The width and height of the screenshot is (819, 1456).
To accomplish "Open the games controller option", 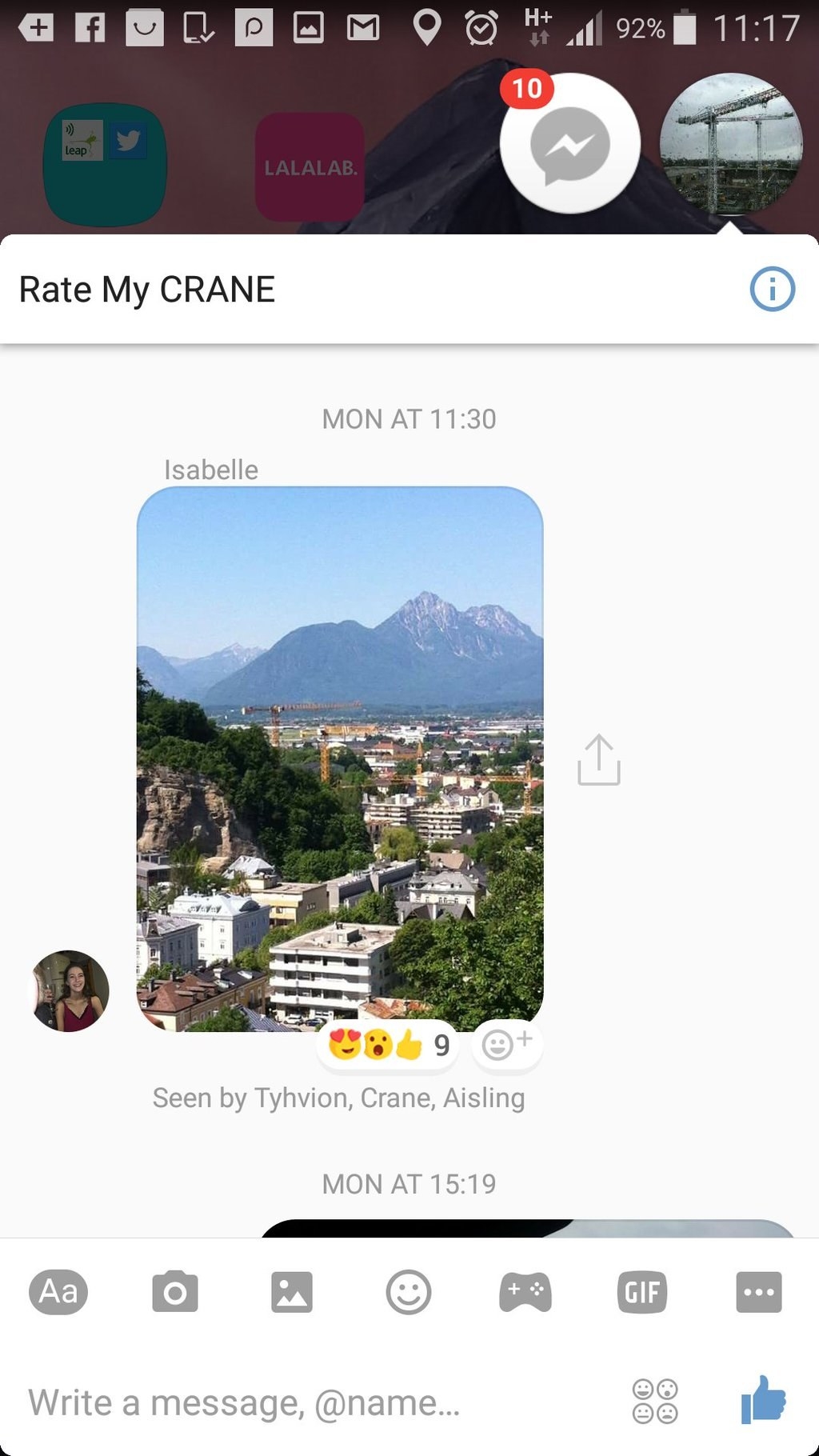I will coord(525,1292).
